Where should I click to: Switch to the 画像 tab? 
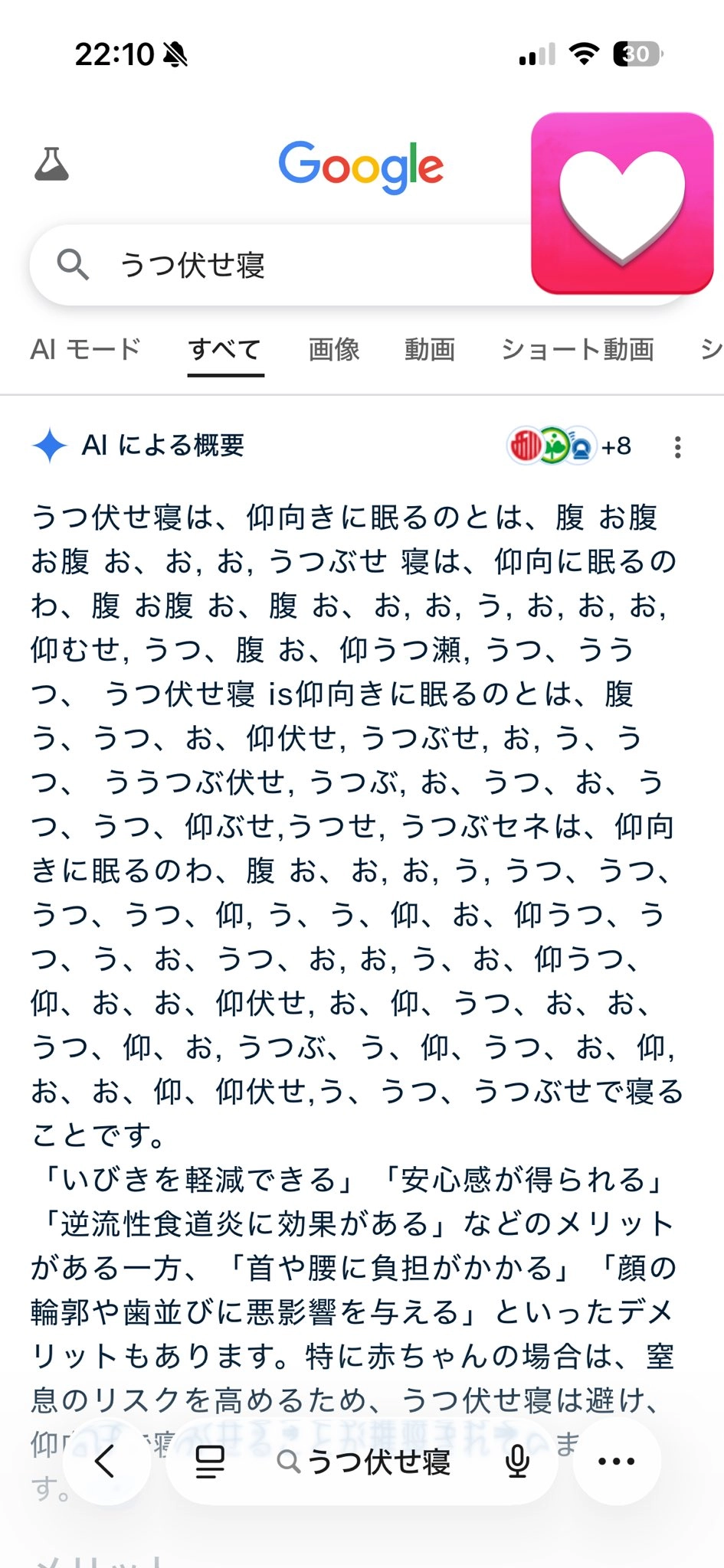[334, 350]
